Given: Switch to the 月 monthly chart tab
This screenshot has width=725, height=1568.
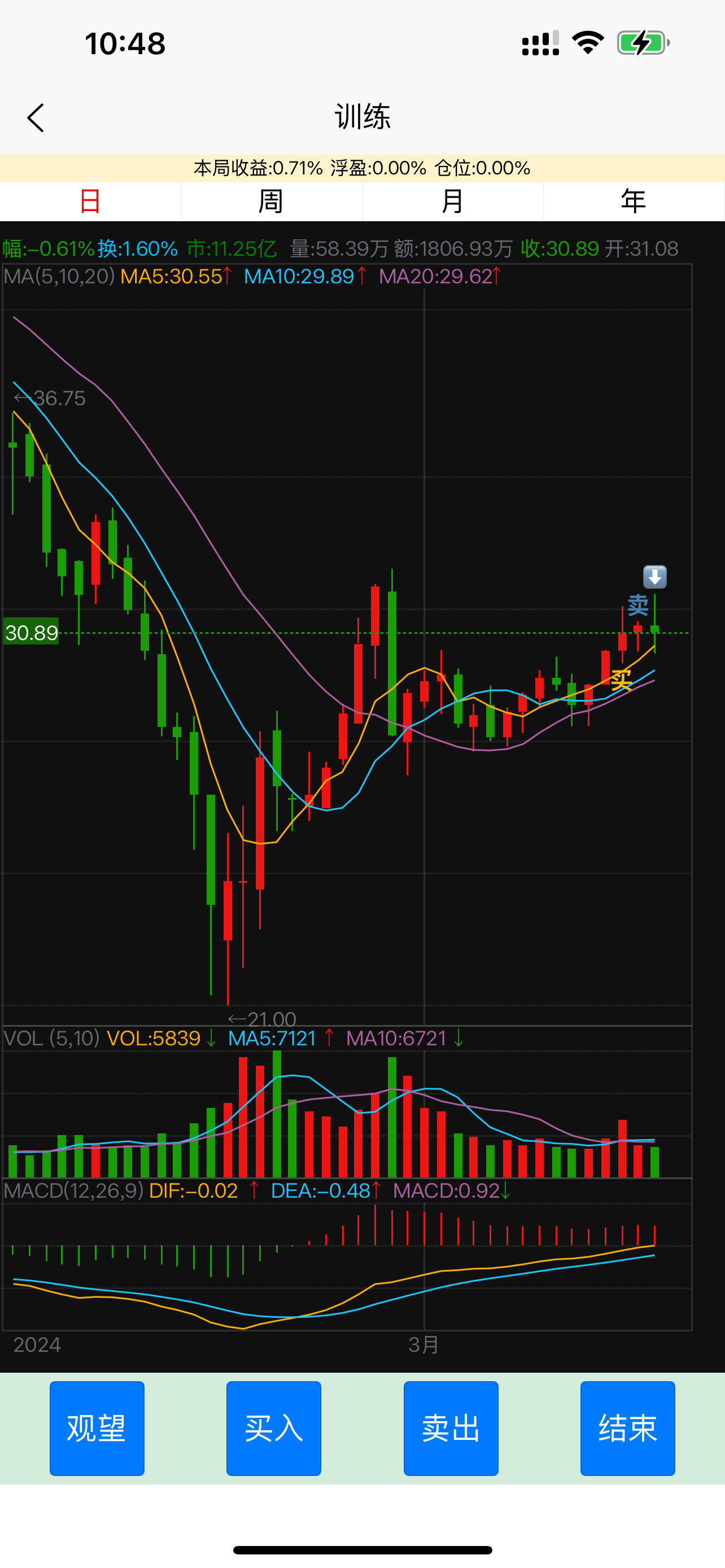Looking at the screenshot, I should tap(452, 202).
